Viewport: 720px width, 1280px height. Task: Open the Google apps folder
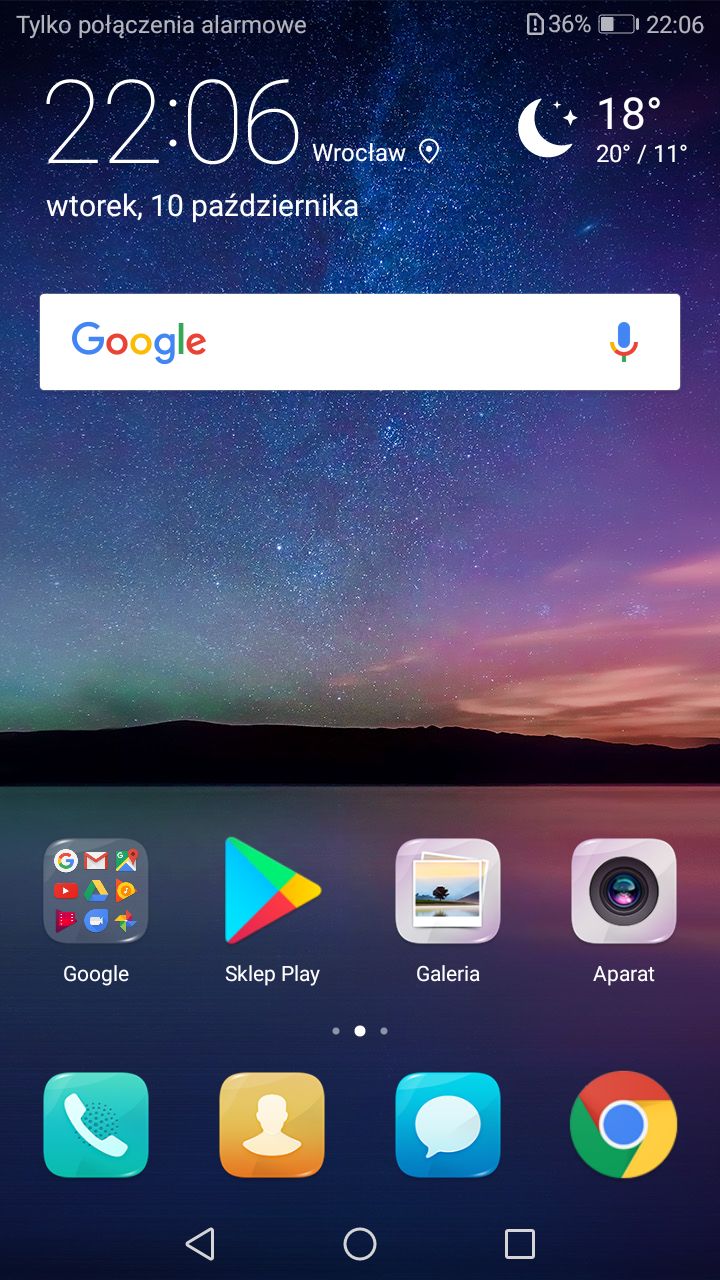pyautogui.click(x=96, y=891)
